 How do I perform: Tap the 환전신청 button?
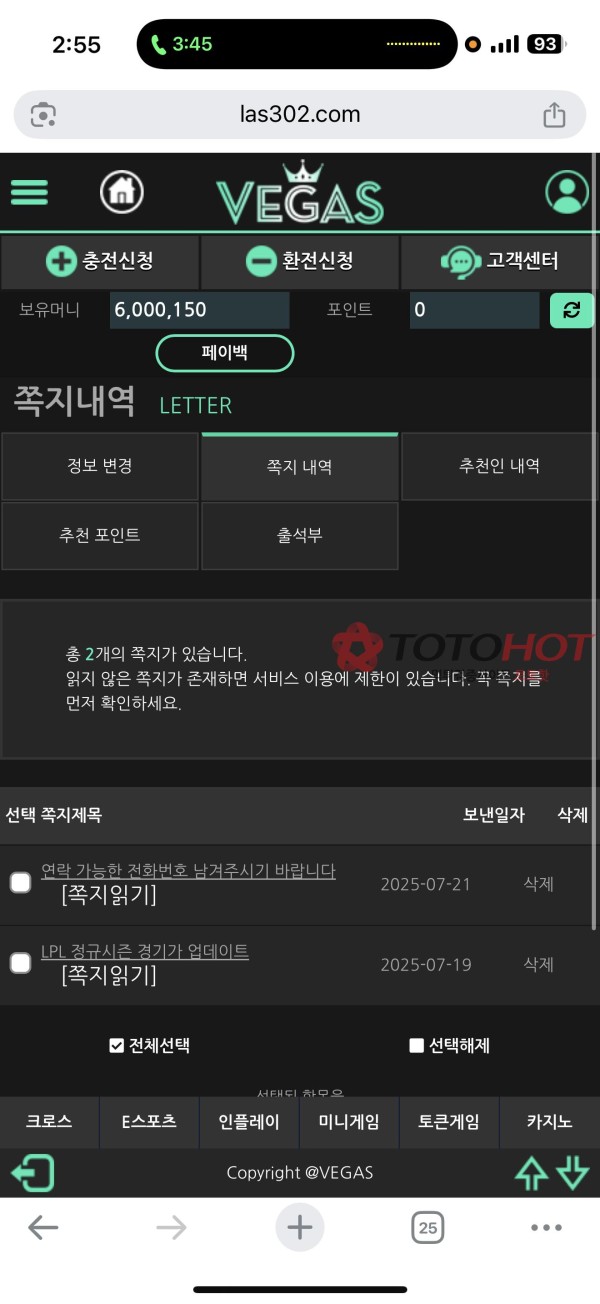[x=300, y=262]
